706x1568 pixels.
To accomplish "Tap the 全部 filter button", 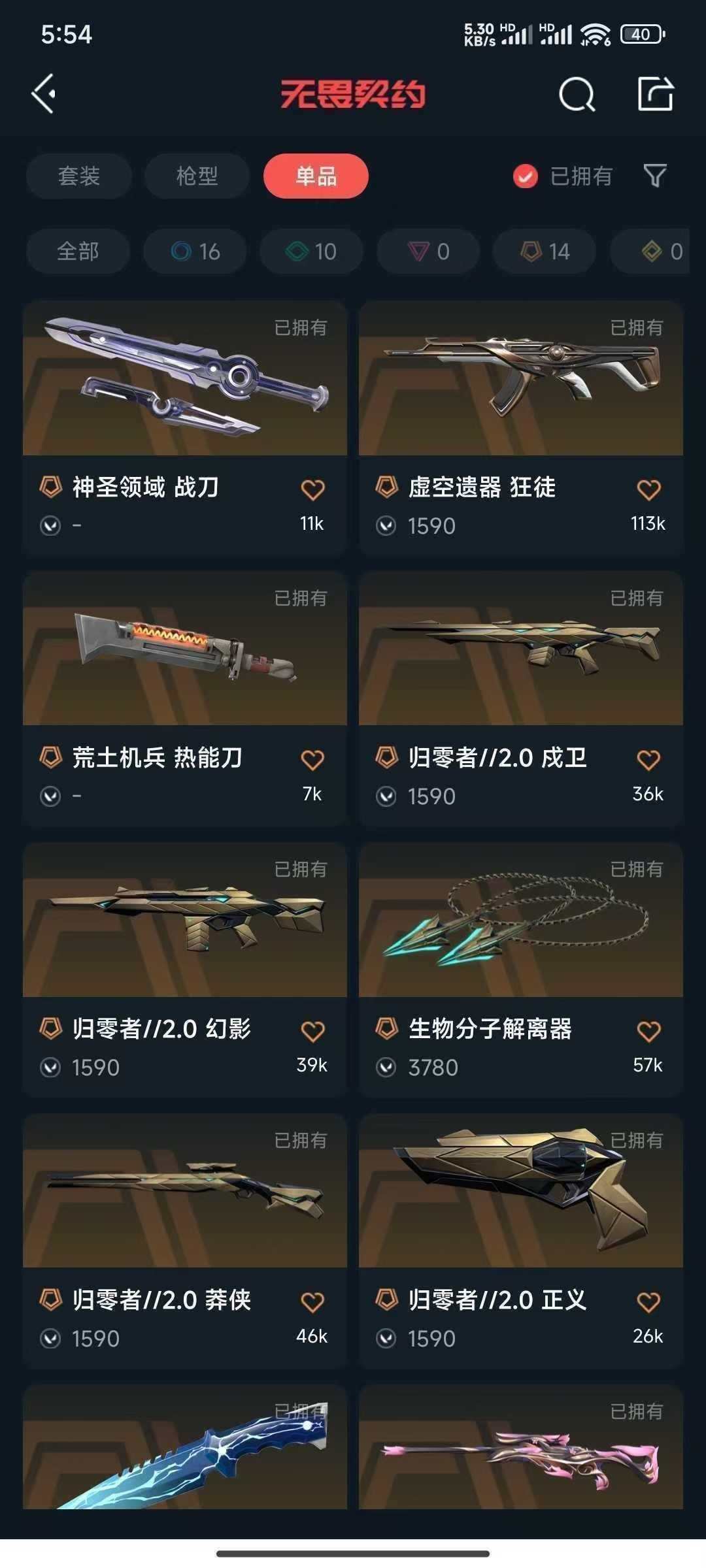I will tap(78, 252).
